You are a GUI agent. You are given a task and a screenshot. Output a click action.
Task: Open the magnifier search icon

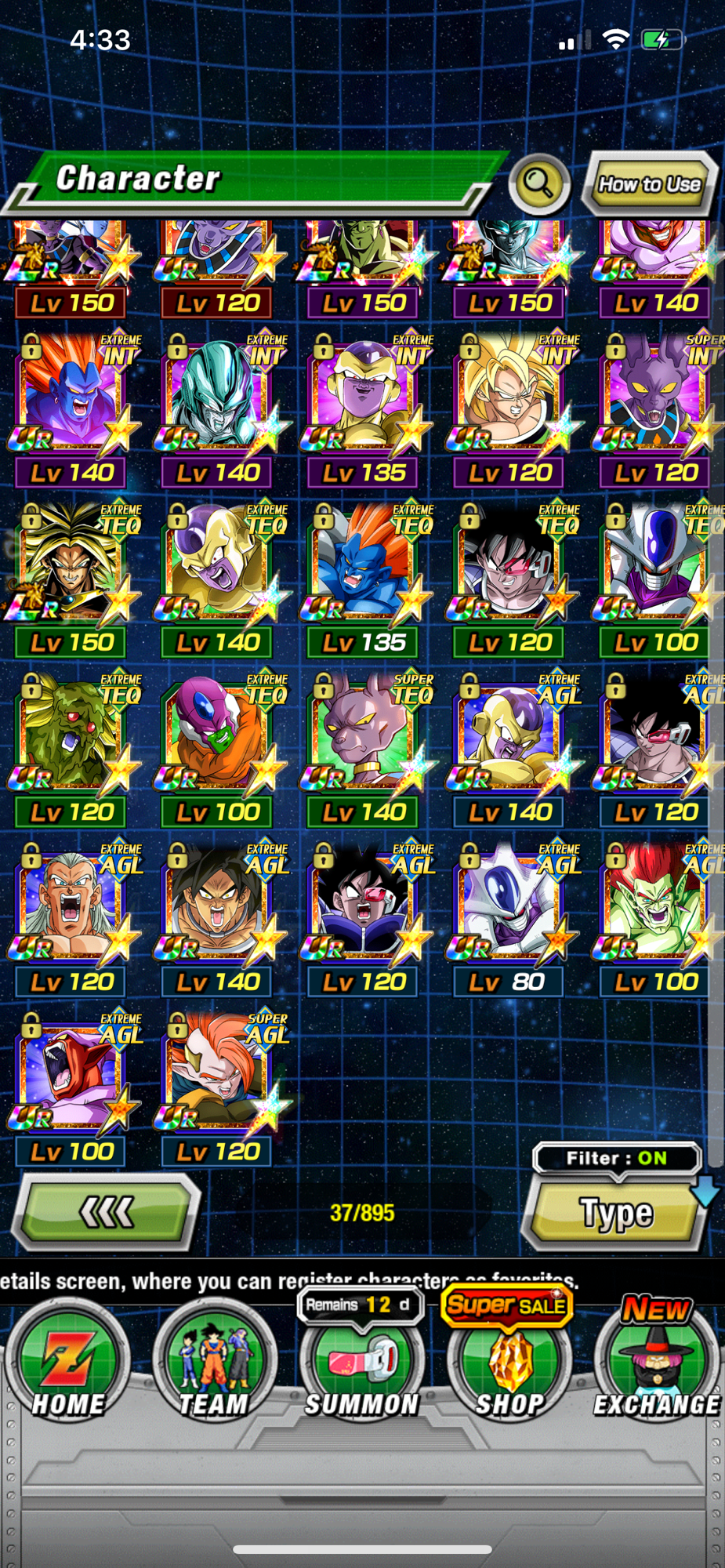pos(539,184)
